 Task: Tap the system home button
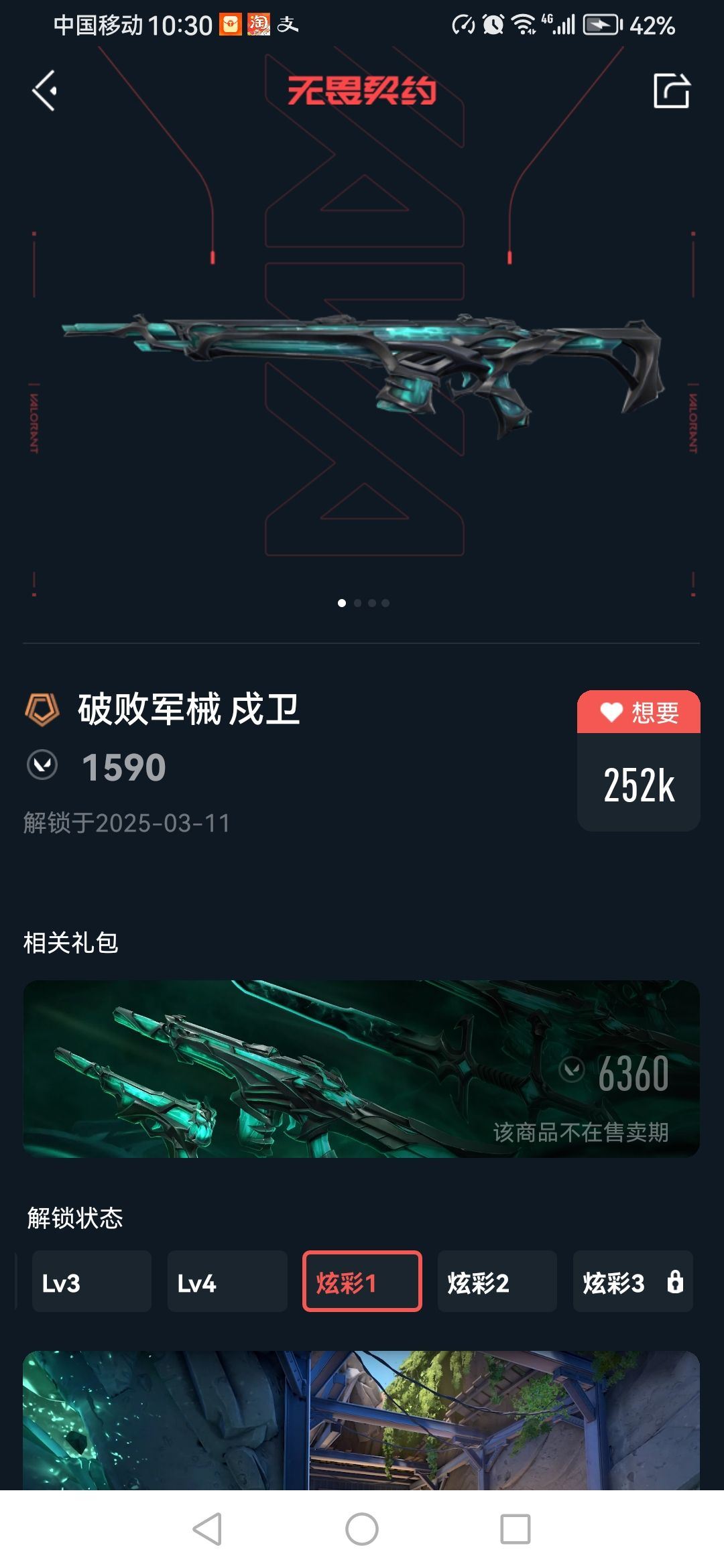tap(362, 1529)
